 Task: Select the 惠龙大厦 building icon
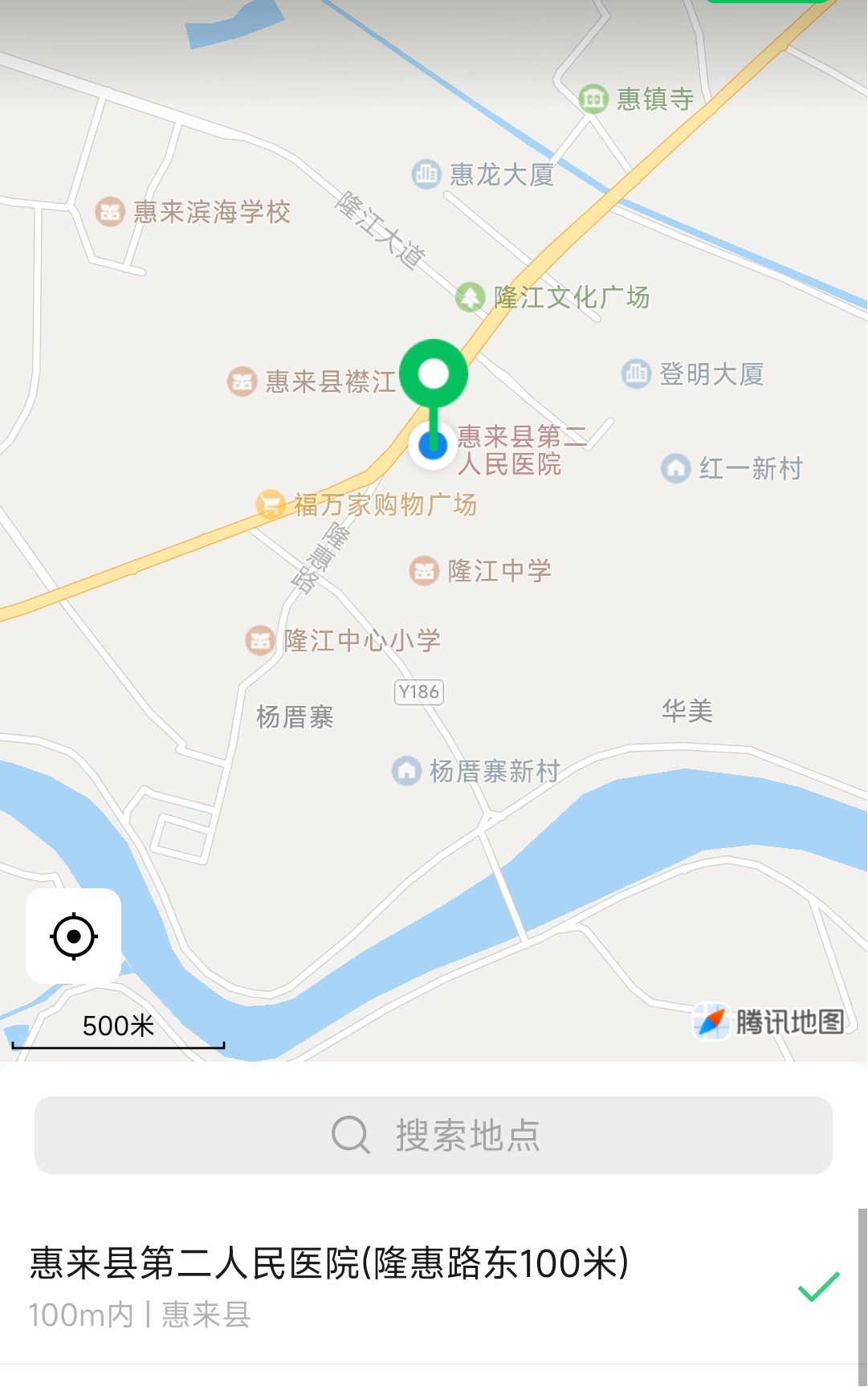[x=426, y=174]
